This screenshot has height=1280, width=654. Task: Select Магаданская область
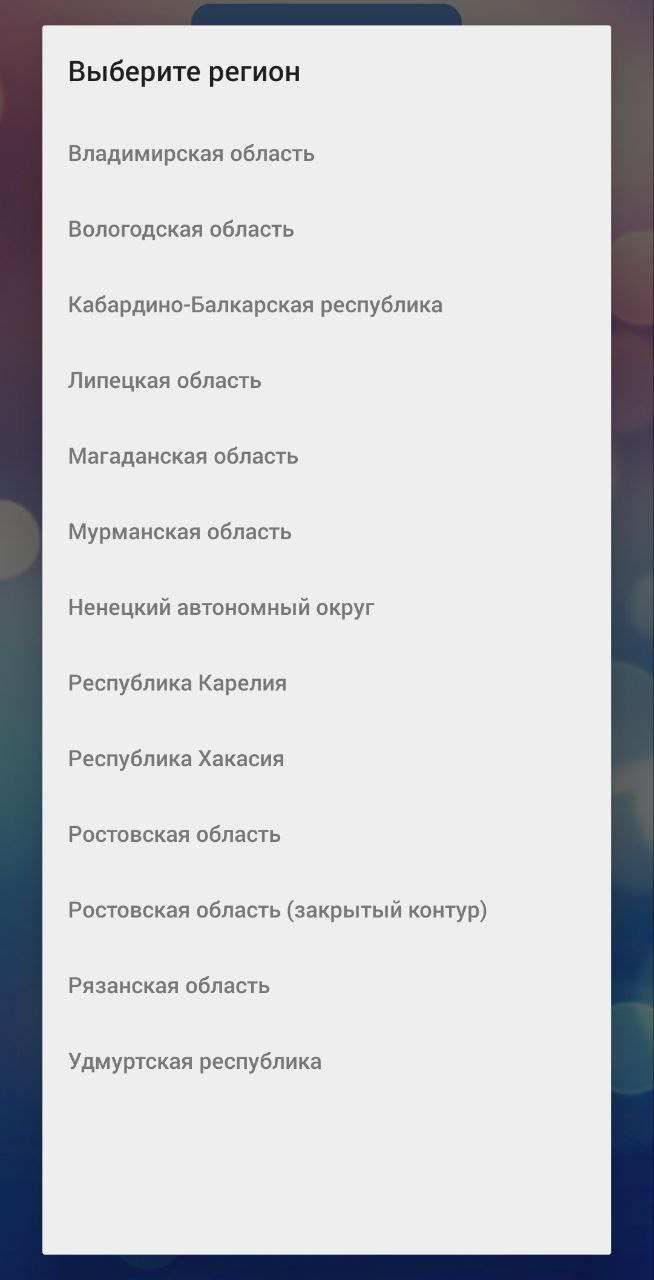point(326,457)
